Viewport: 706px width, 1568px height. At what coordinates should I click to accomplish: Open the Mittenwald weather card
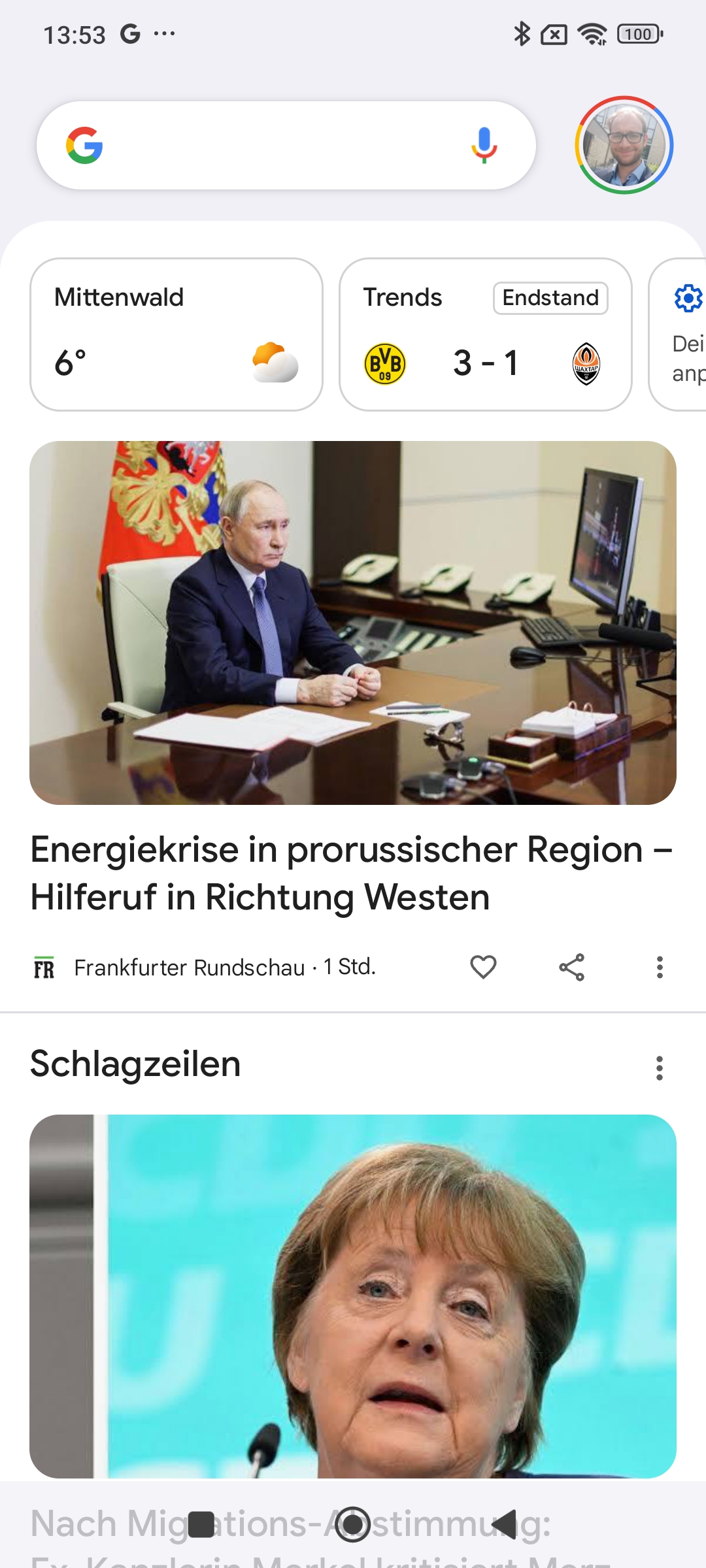click(176, 335)
